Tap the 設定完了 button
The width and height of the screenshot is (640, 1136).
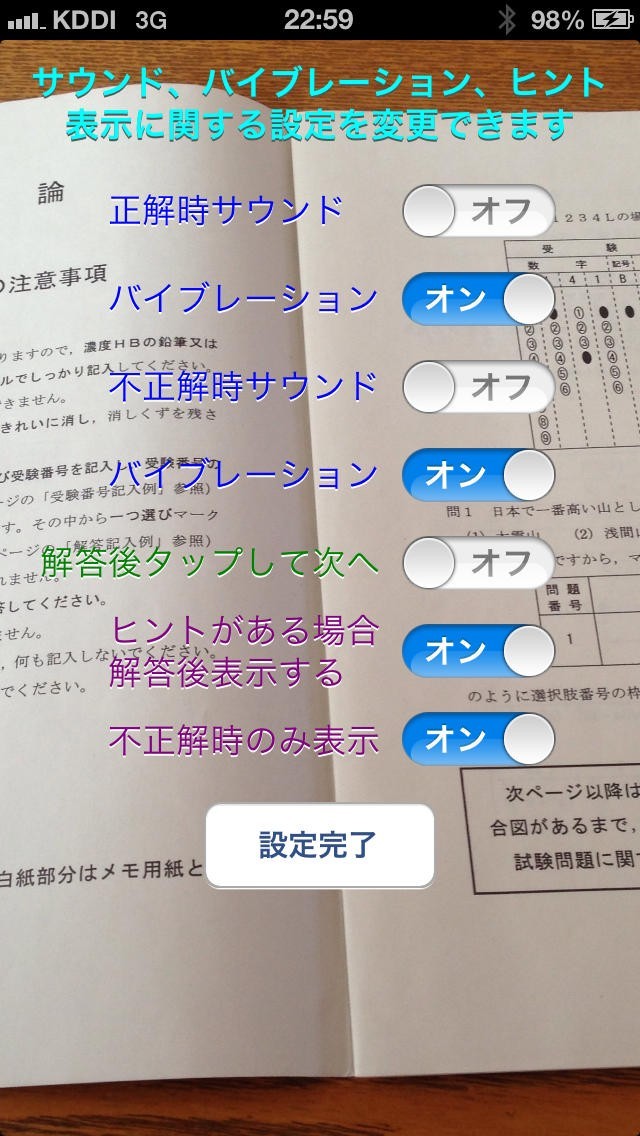pos(320,846)
